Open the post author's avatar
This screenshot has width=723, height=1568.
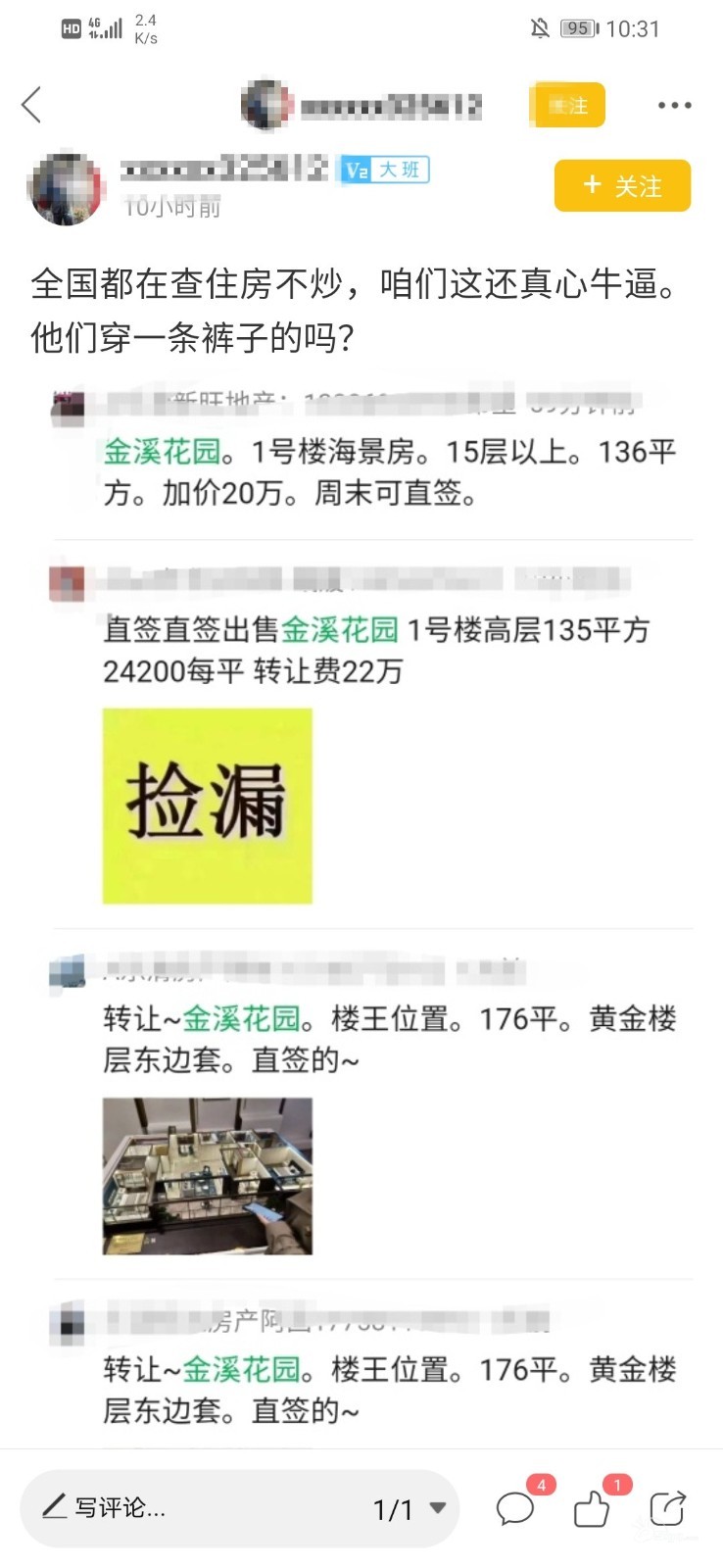(x=67, y=188)
